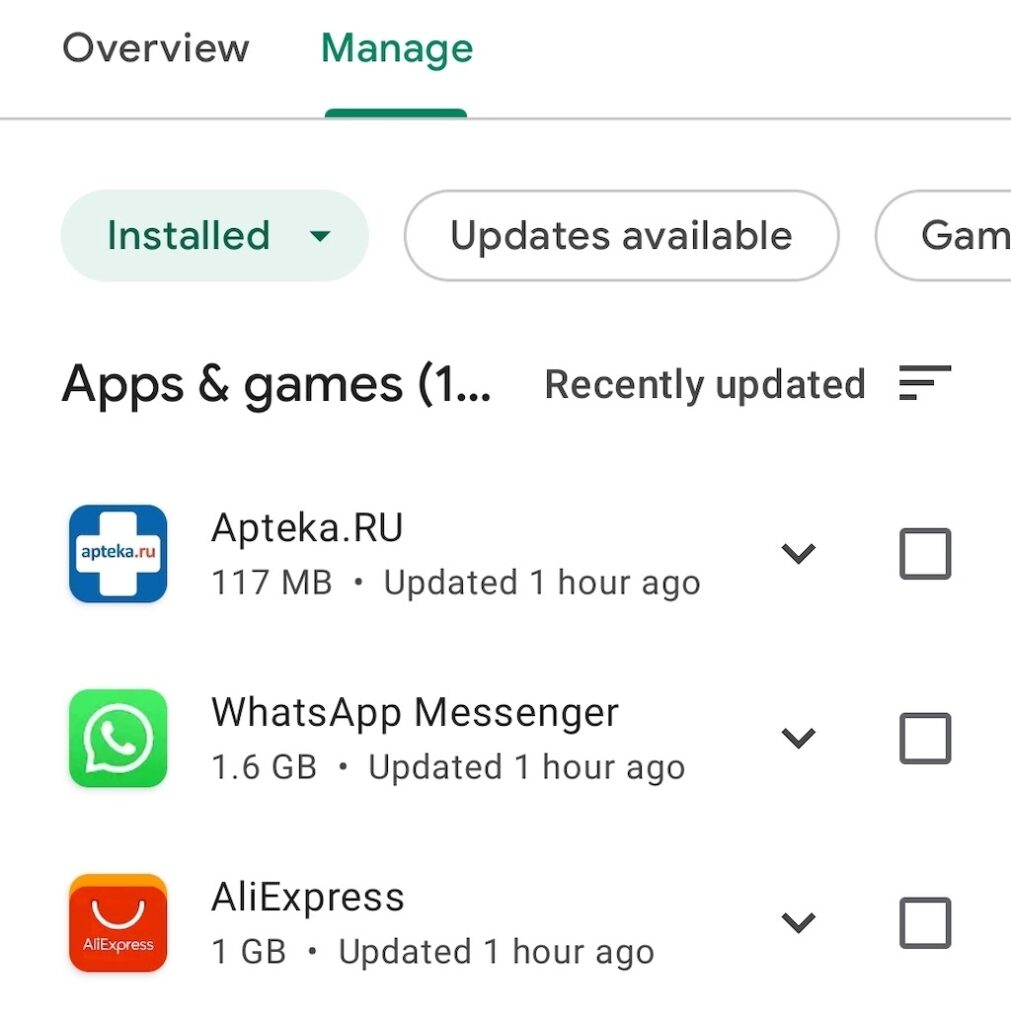The image size is (1011, 1024).
Task: Open the WhatsApp Messenger app entry
Action: (400, 737)
